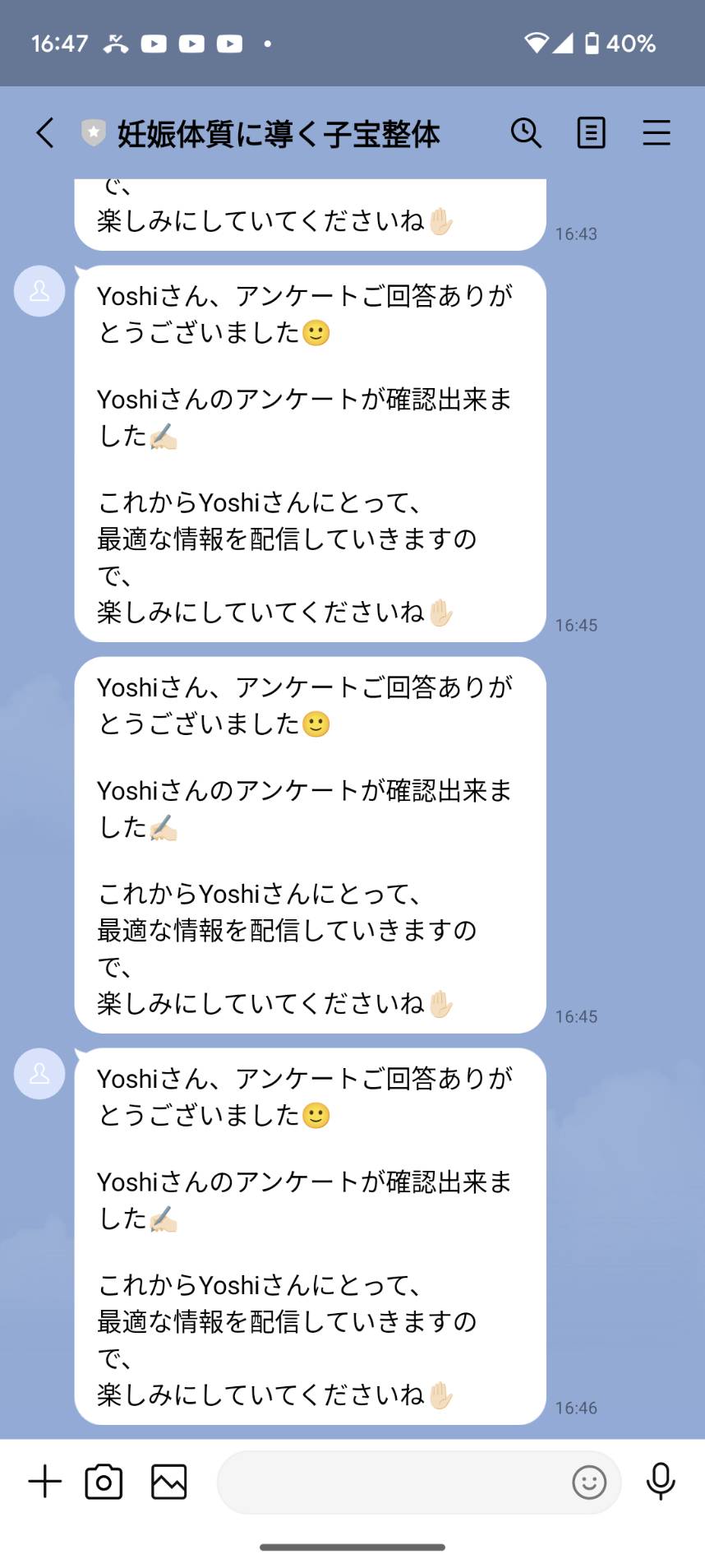This screenshot has height=1568, width=705.
Task: Open the notes icon in header
Action: [592, 132]
